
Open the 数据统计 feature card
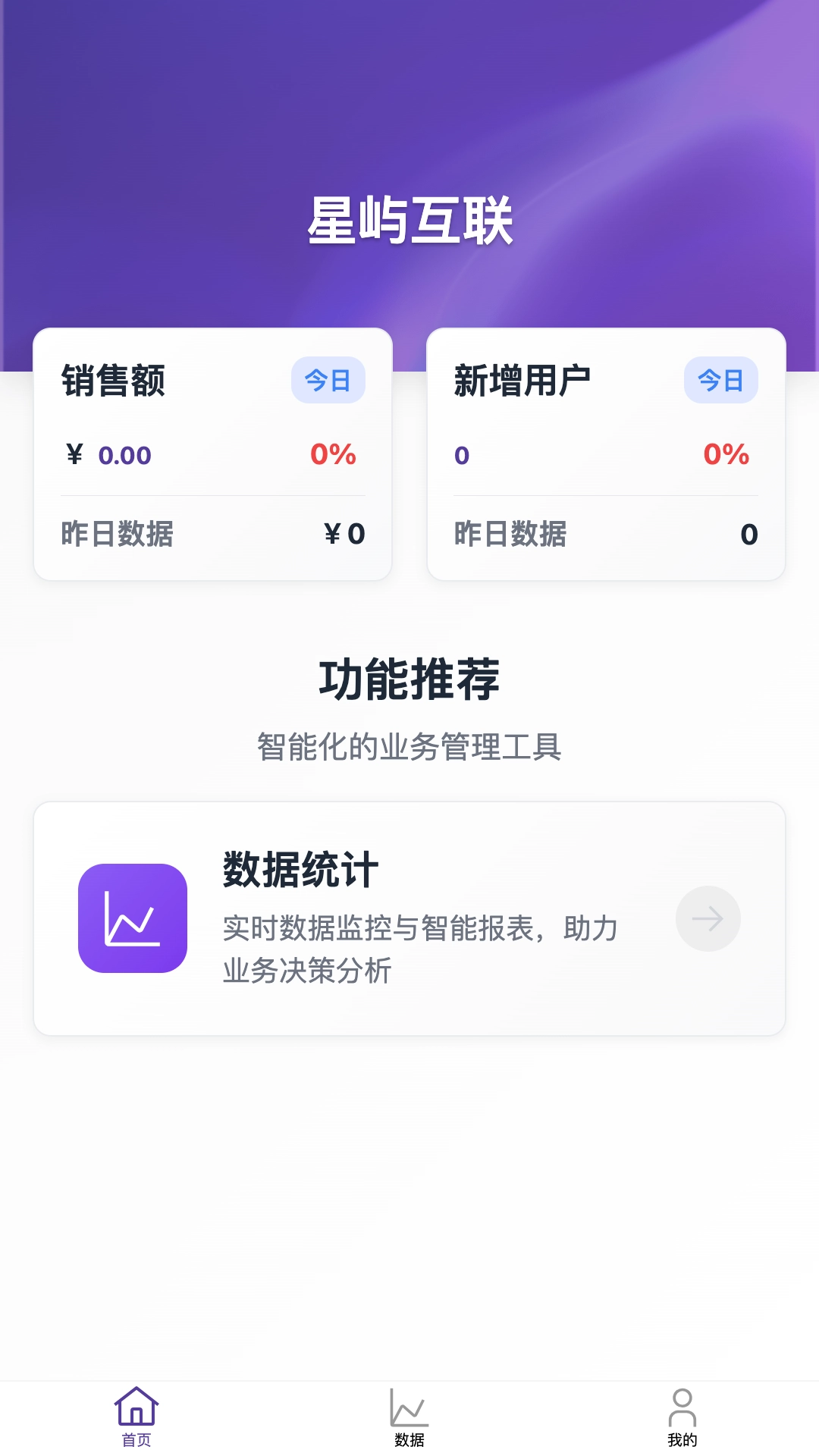409,918
